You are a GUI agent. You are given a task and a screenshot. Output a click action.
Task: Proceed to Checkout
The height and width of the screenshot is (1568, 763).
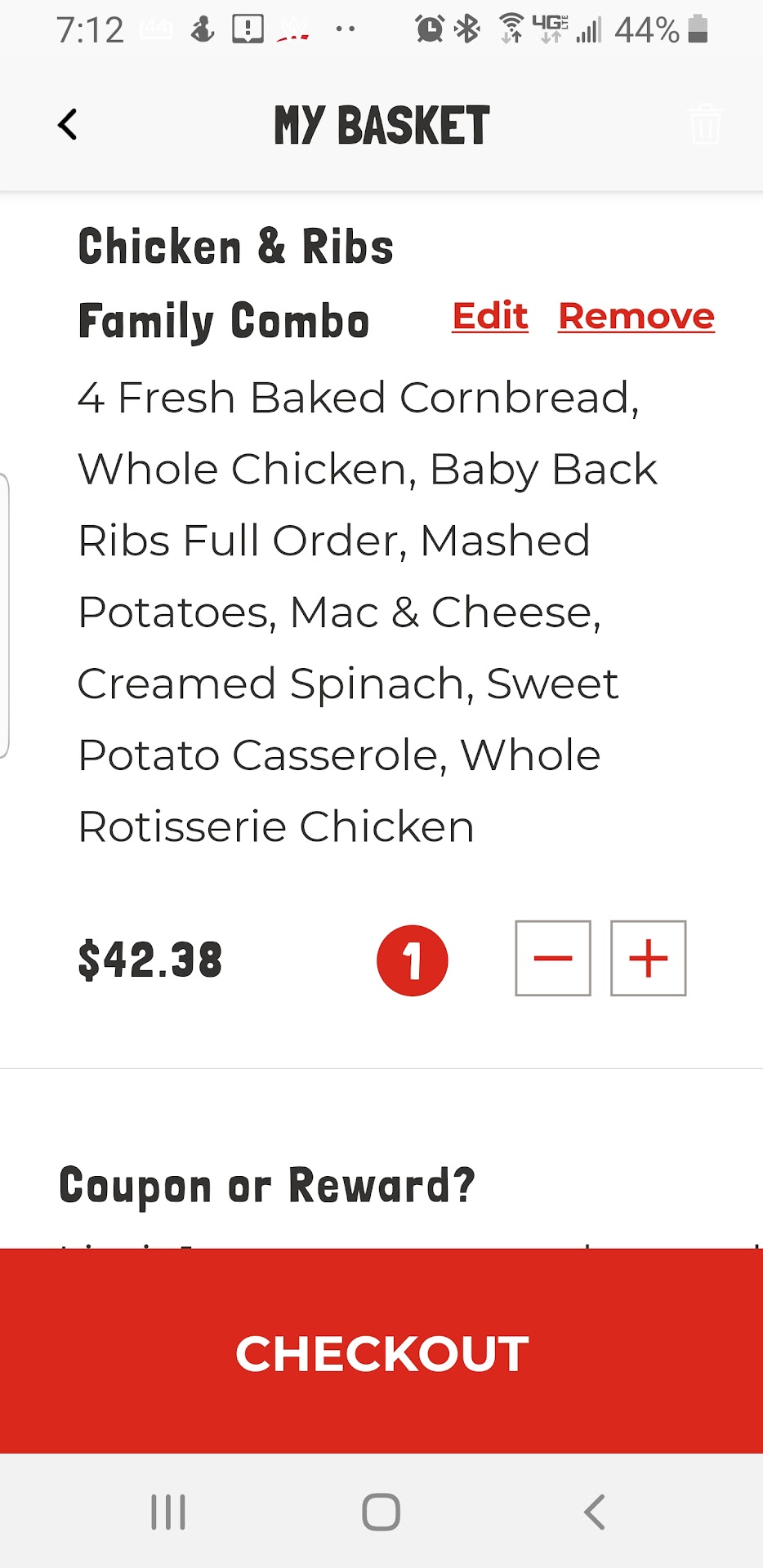381,1353
